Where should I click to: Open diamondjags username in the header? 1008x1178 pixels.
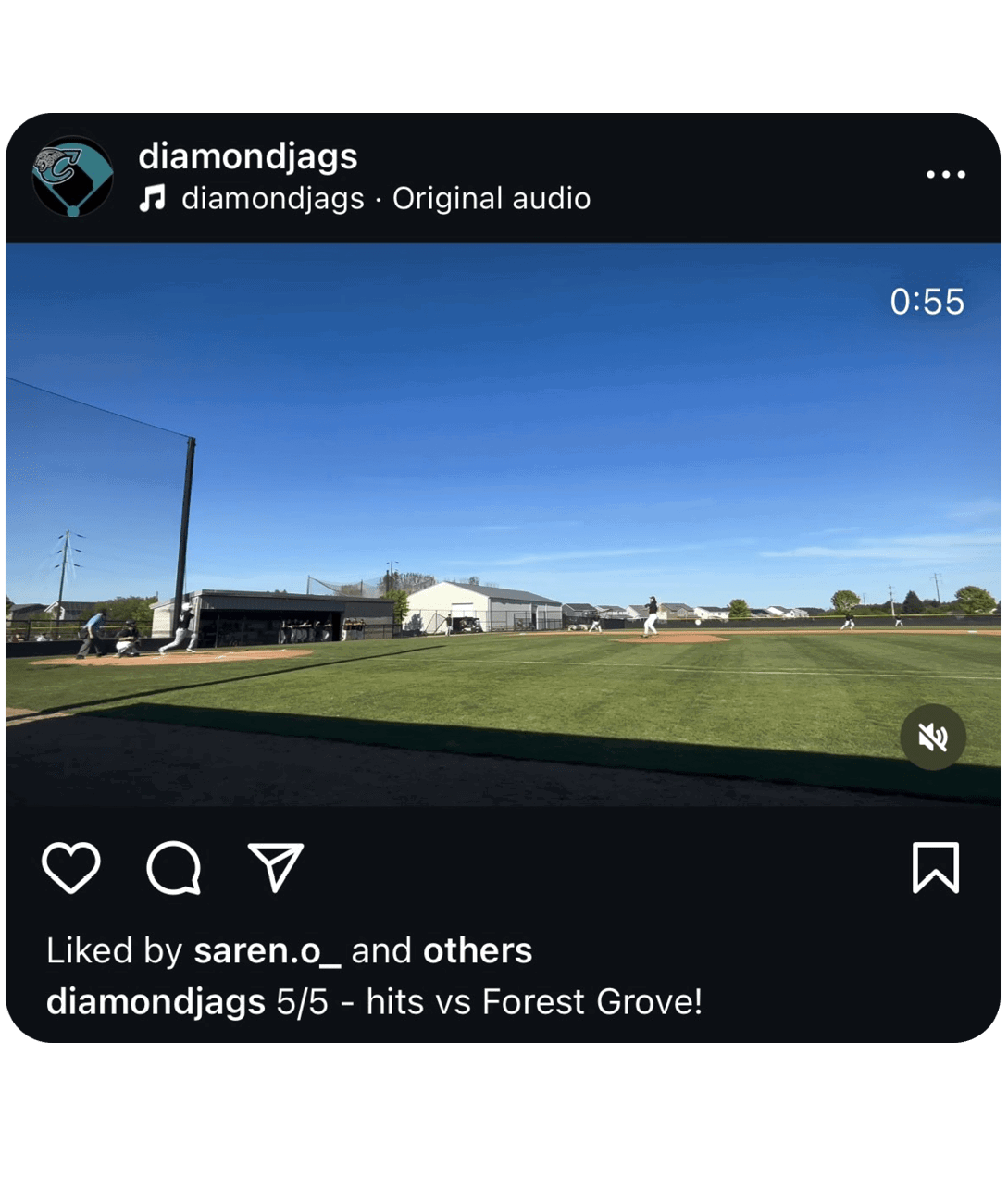[x=247, y=156]
